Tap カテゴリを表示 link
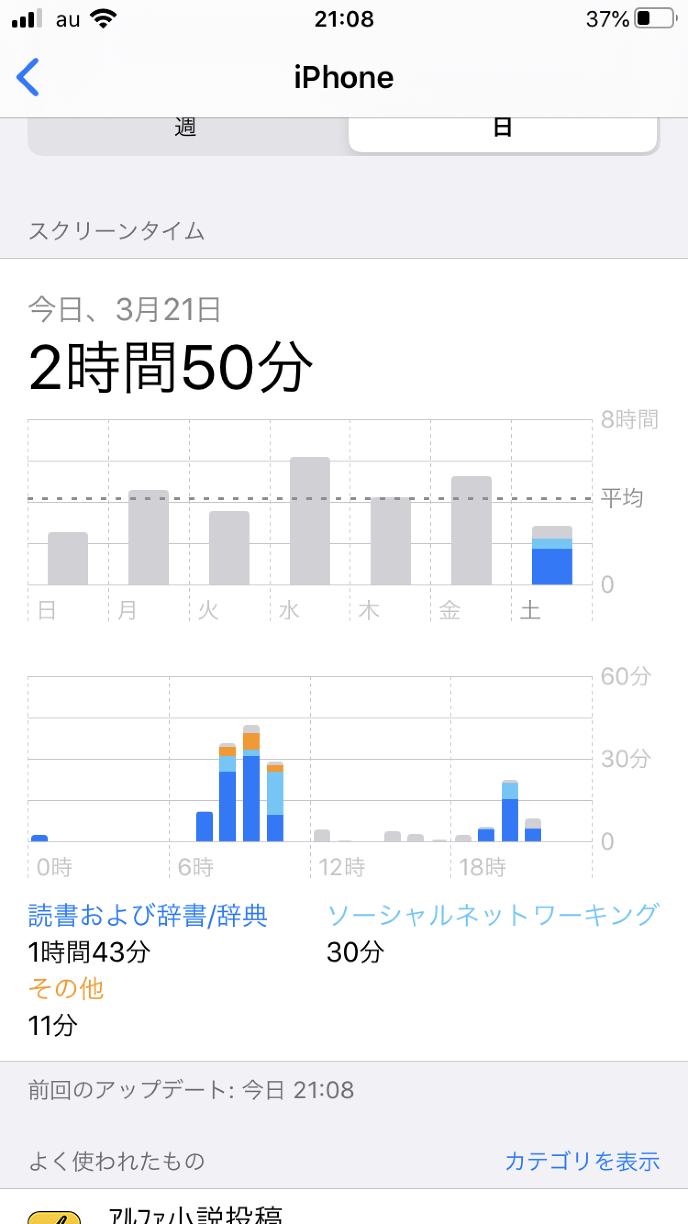 [582, 1161]
